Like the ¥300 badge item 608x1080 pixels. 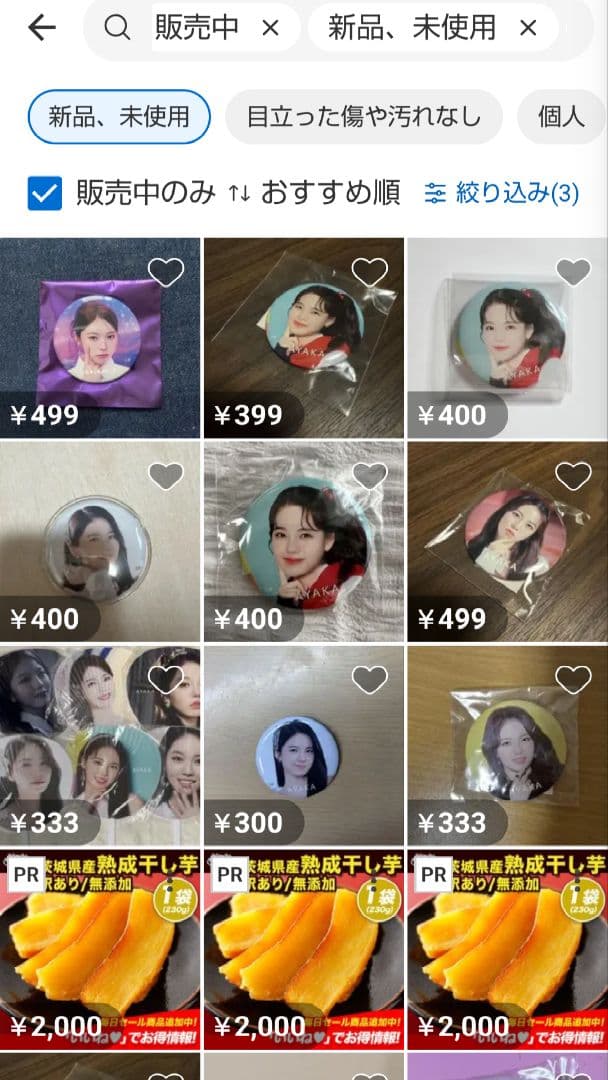[x=370, y=680]
